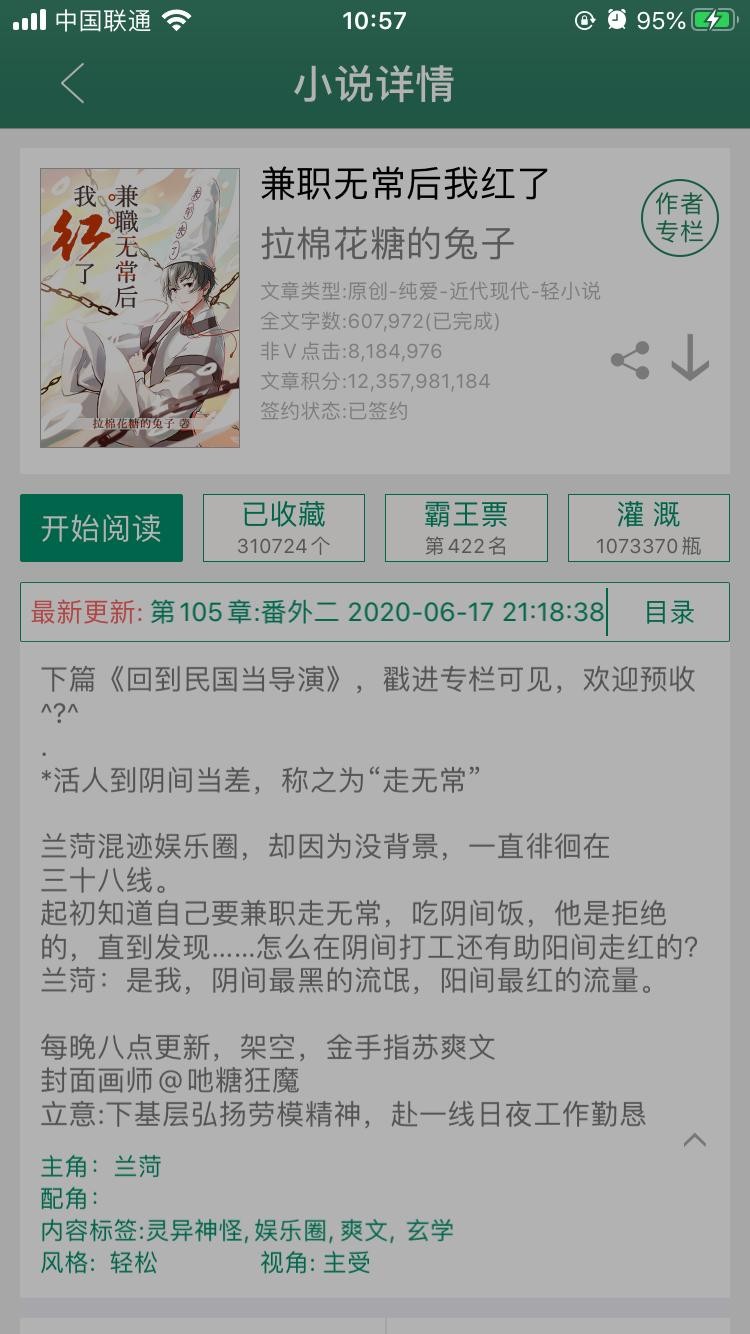Go back from the novel details page
750x1334 pixels.
[x=72, y=84]
